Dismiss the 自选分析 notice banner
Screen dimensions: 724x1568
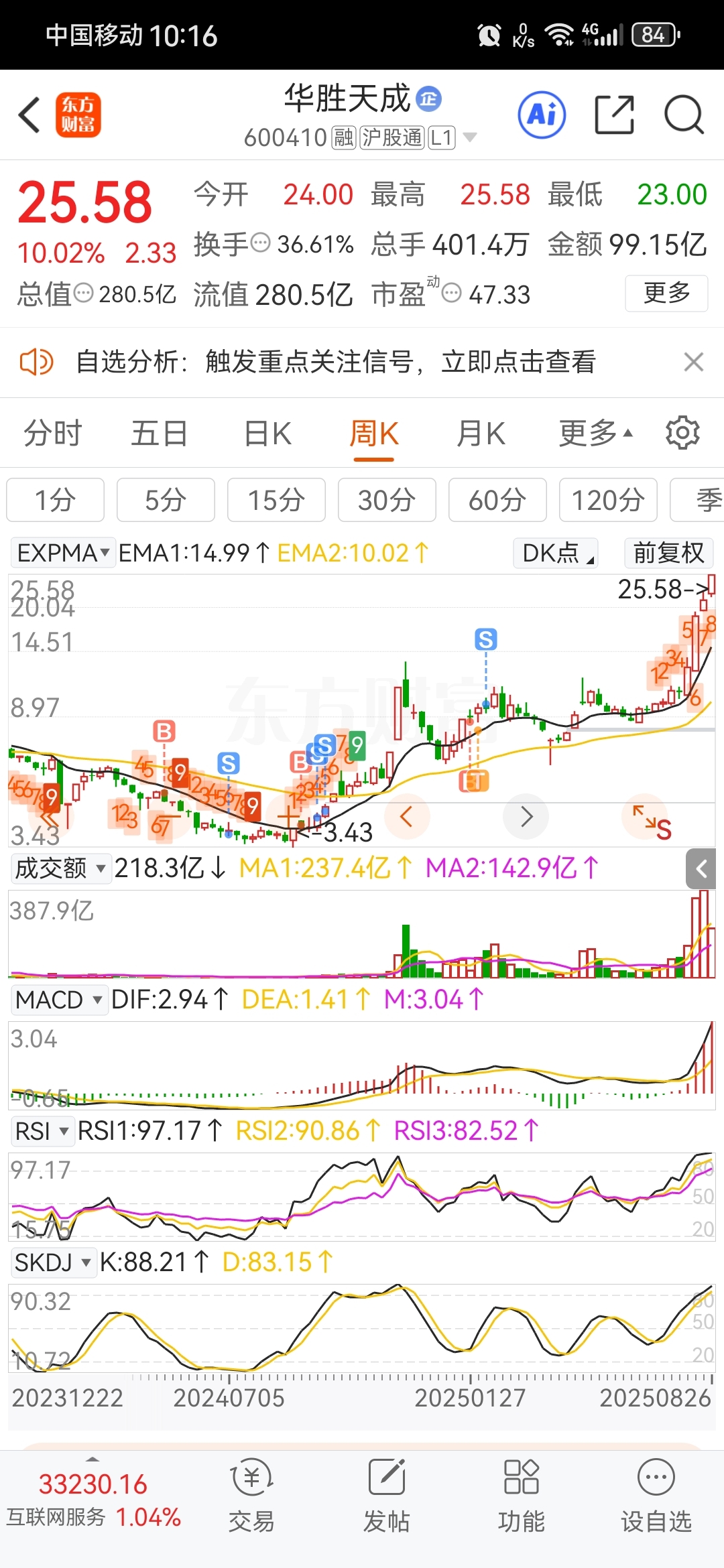coord(694,362)
